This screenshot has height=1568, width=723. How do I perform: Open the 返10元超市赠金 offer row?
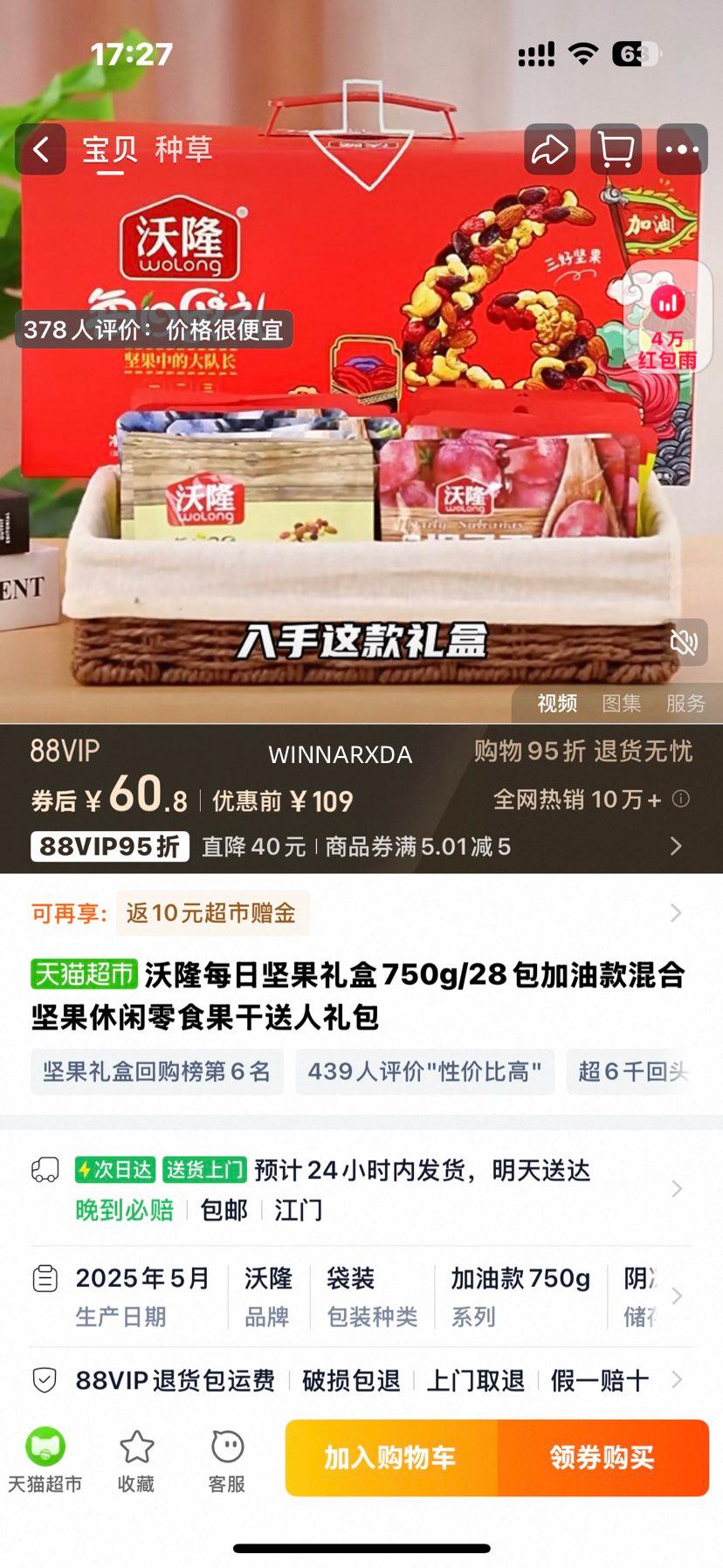coord(358,913)
